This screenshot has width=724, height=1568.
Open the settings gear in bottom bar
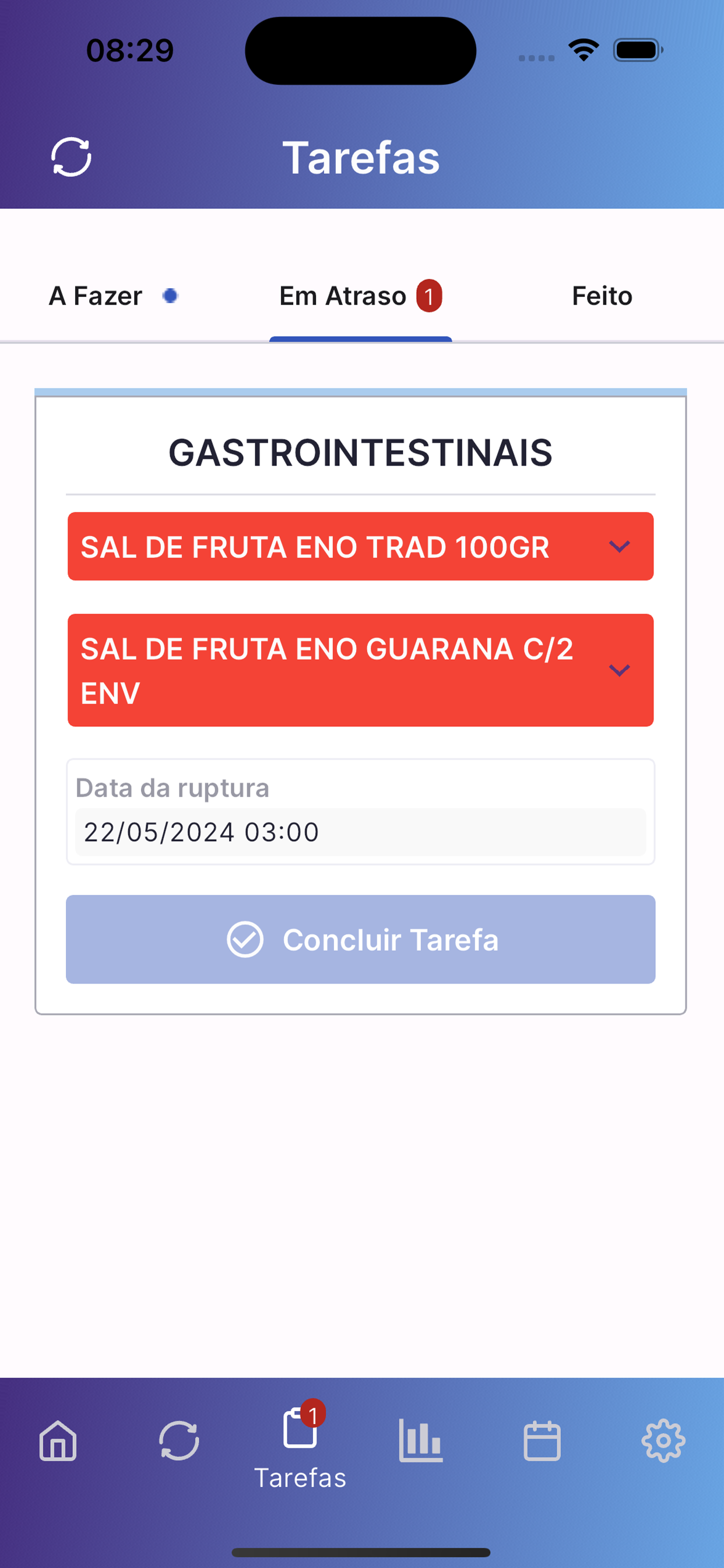(663, 1441)
